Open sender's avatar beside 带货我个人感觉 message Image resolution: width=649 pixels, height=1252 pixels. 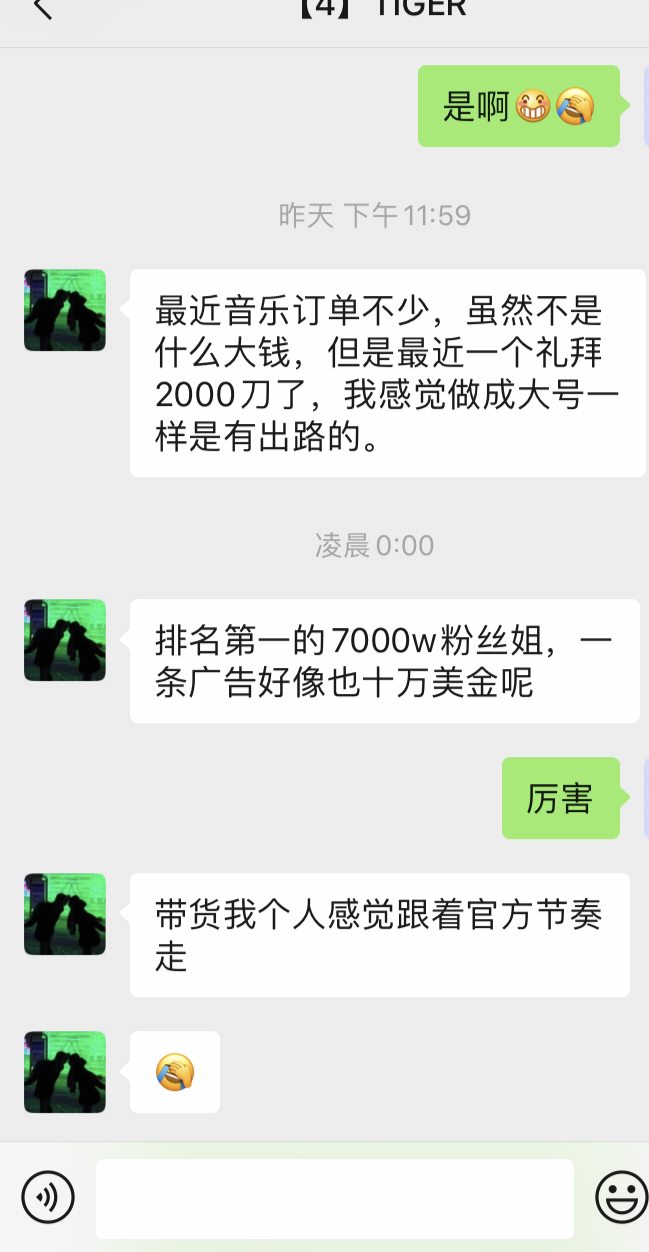point(65,914)
